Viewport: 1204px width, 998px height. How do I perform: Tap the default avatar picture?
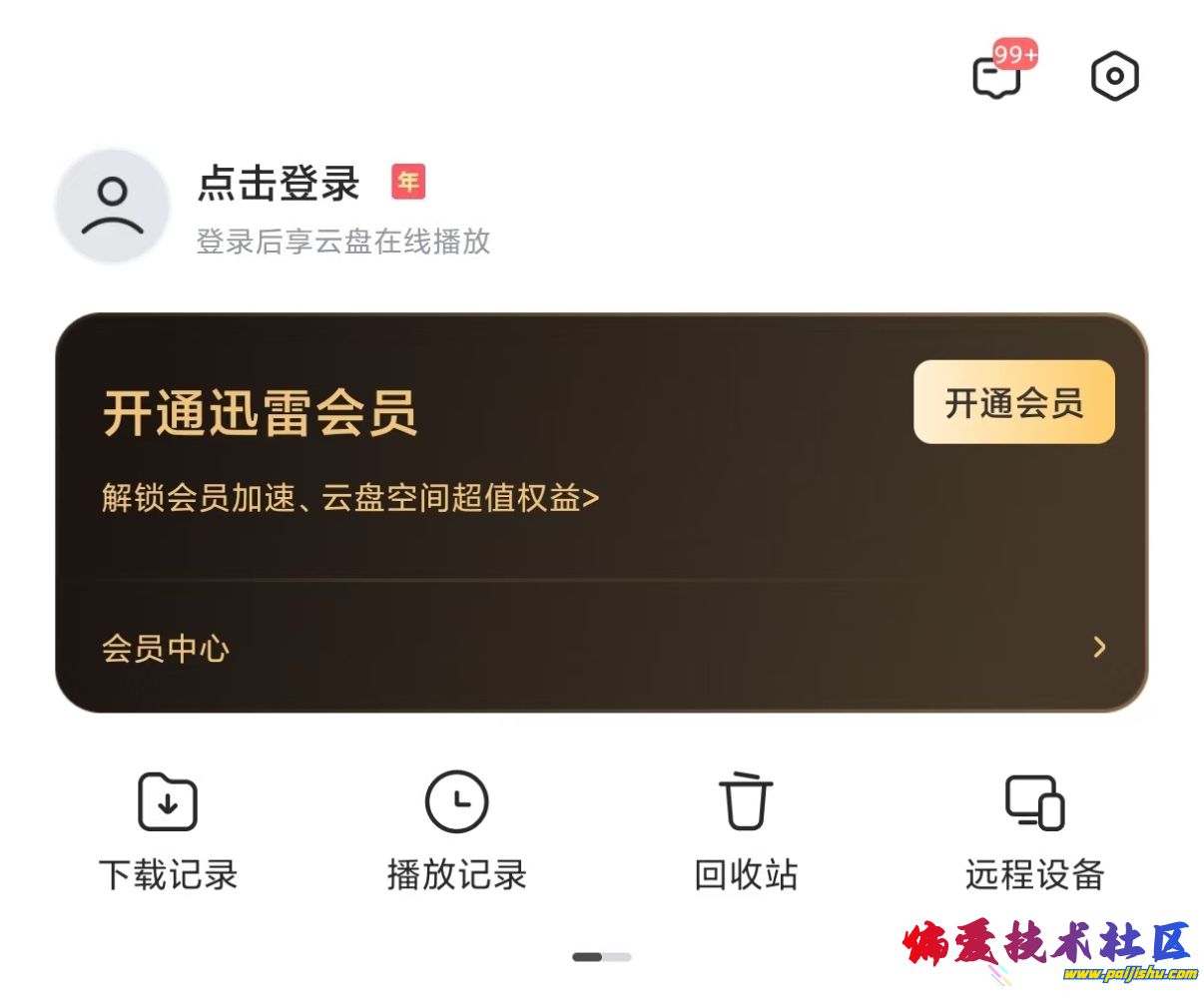[x=113, y=207]
